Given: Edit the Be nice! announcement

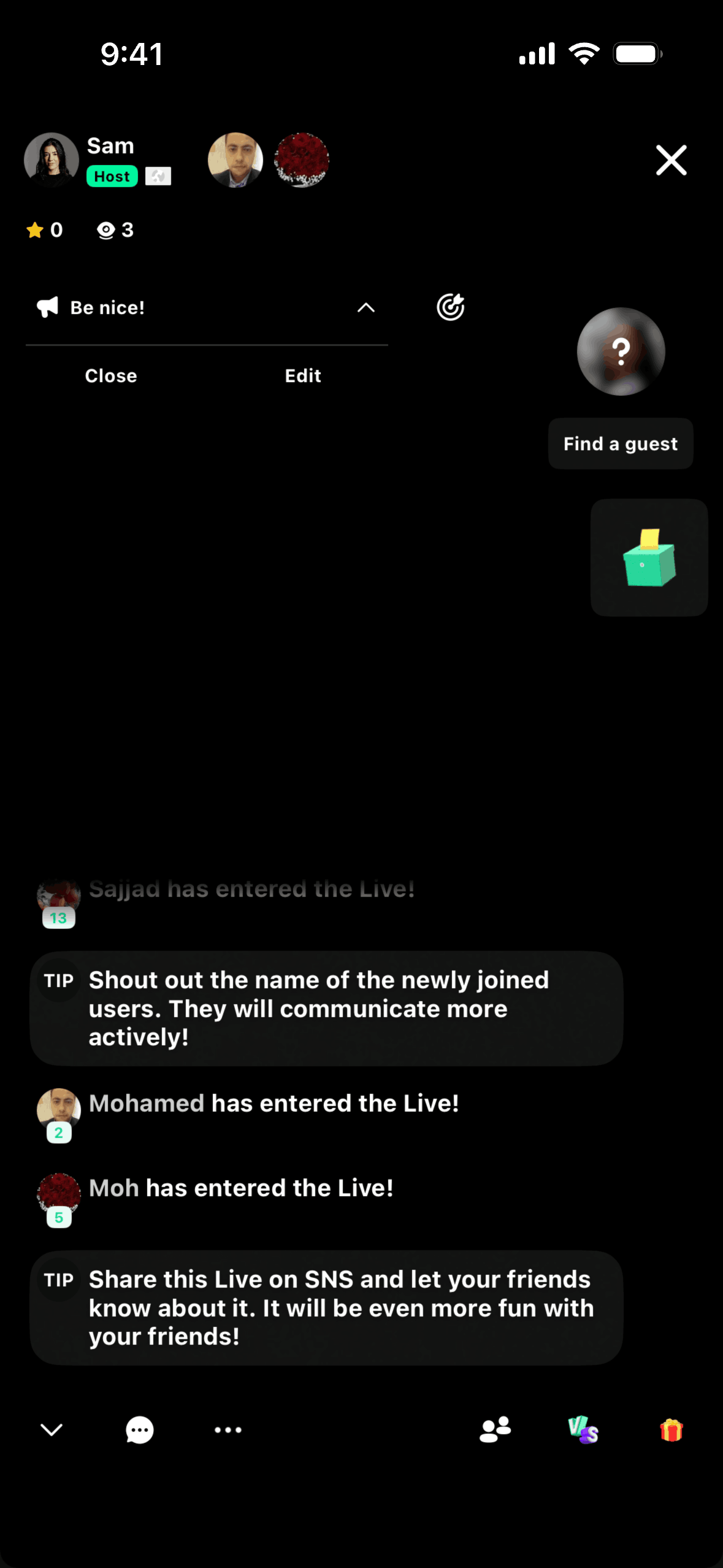Looking at the screenshot, I should pyautogui.click(x=303, y=375).
